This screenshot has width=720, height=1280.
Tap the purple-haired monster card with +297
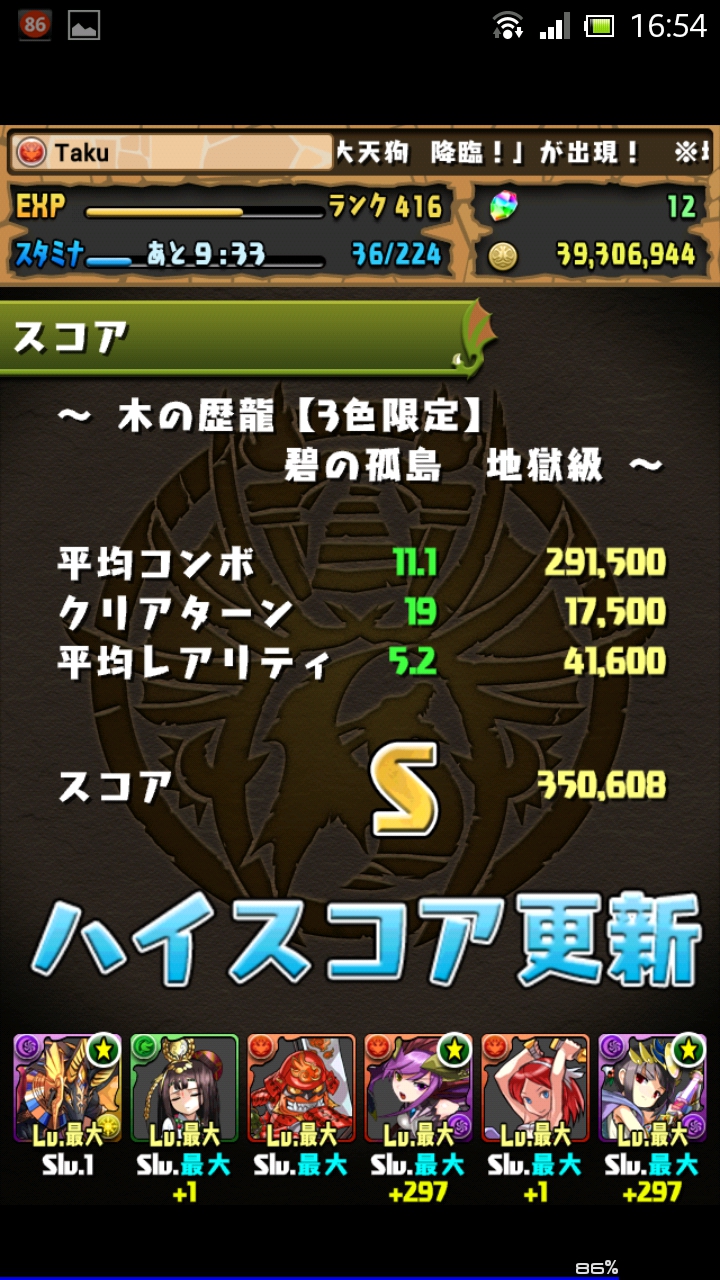coord(419,1088)
